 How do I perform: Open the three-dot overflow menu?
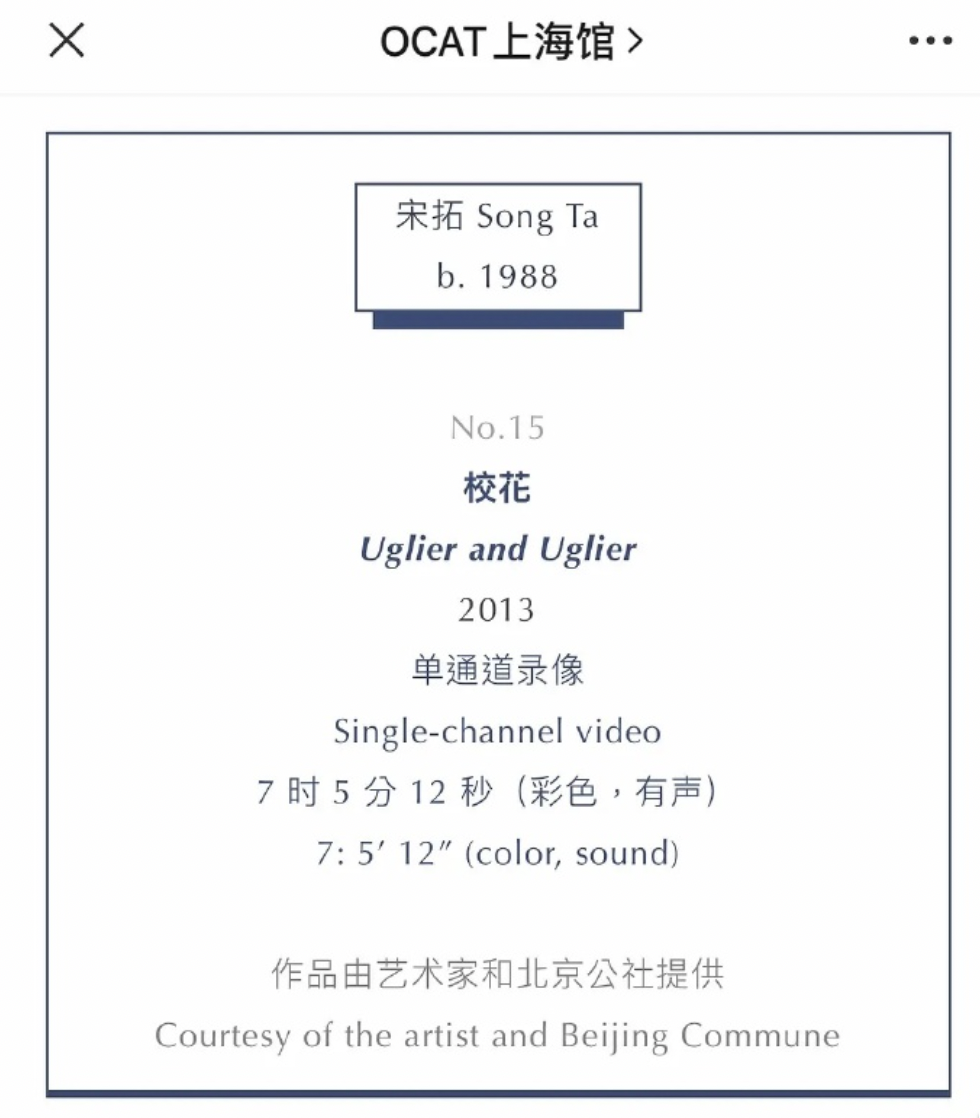point(930,41)
